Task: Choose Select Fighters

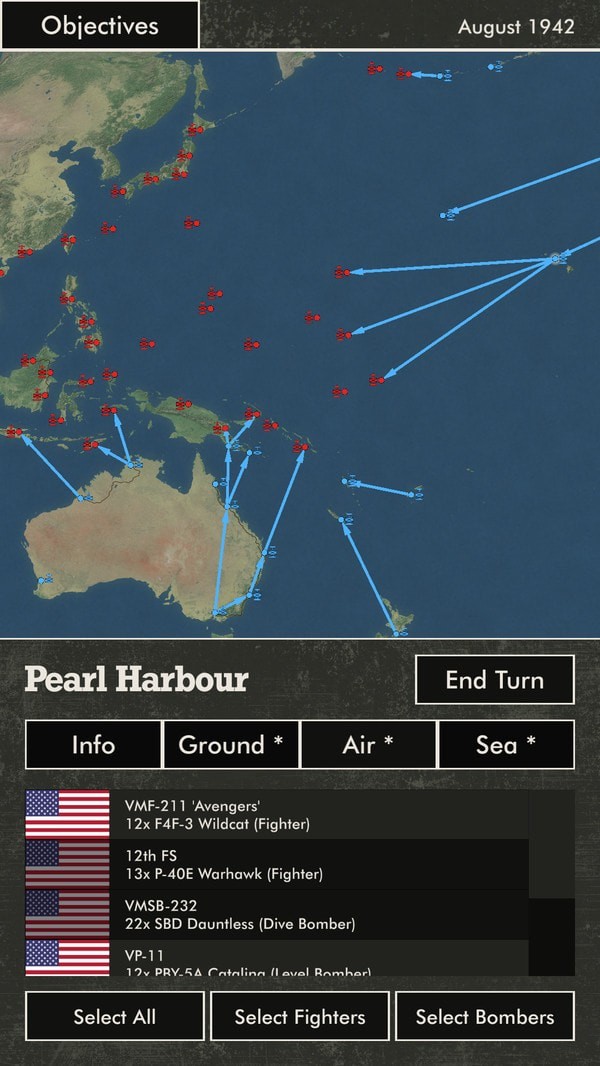Action: tap(300, 1017)
